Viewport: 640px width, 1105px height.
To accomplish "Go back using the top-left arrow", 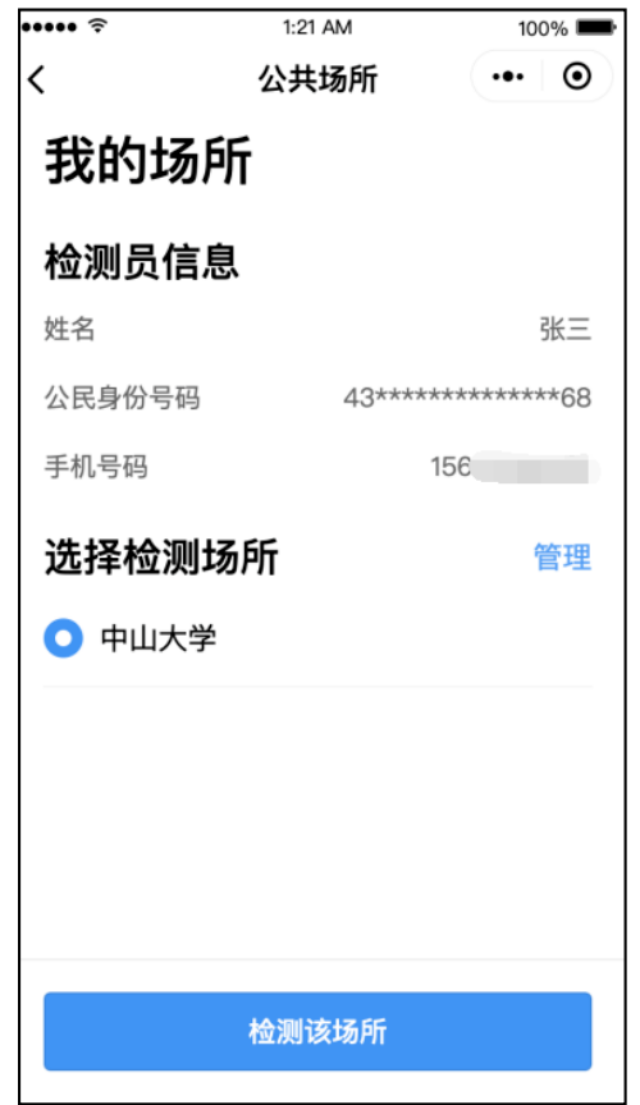I will [37, 79].
